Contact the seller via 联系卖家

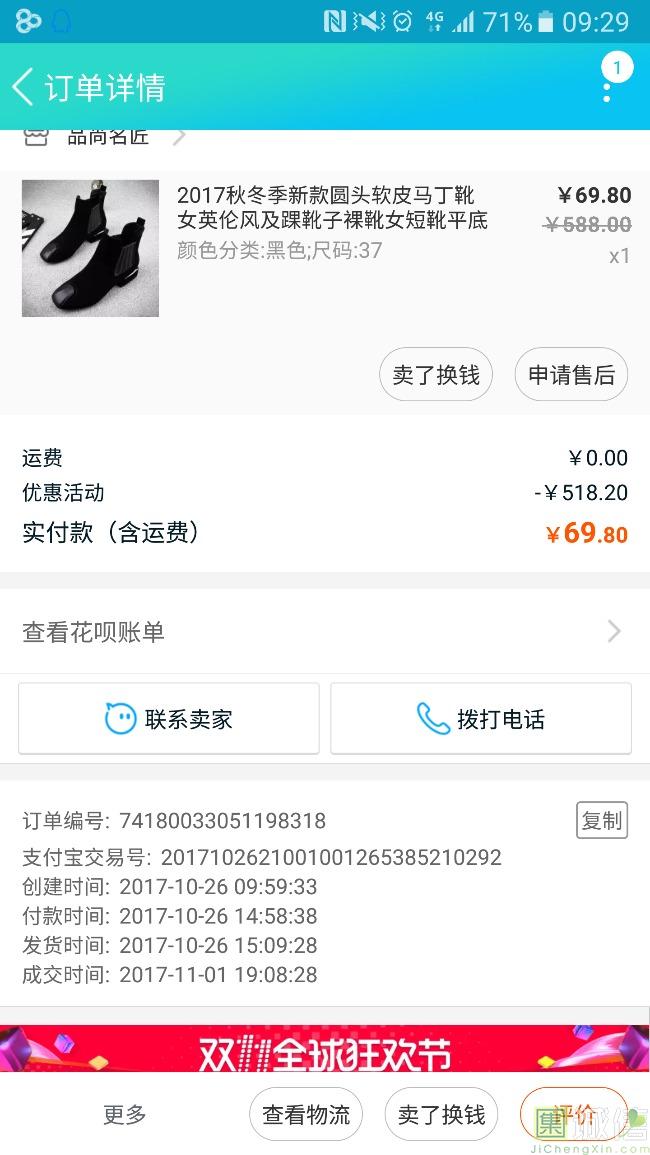click(x=169, y=719)
